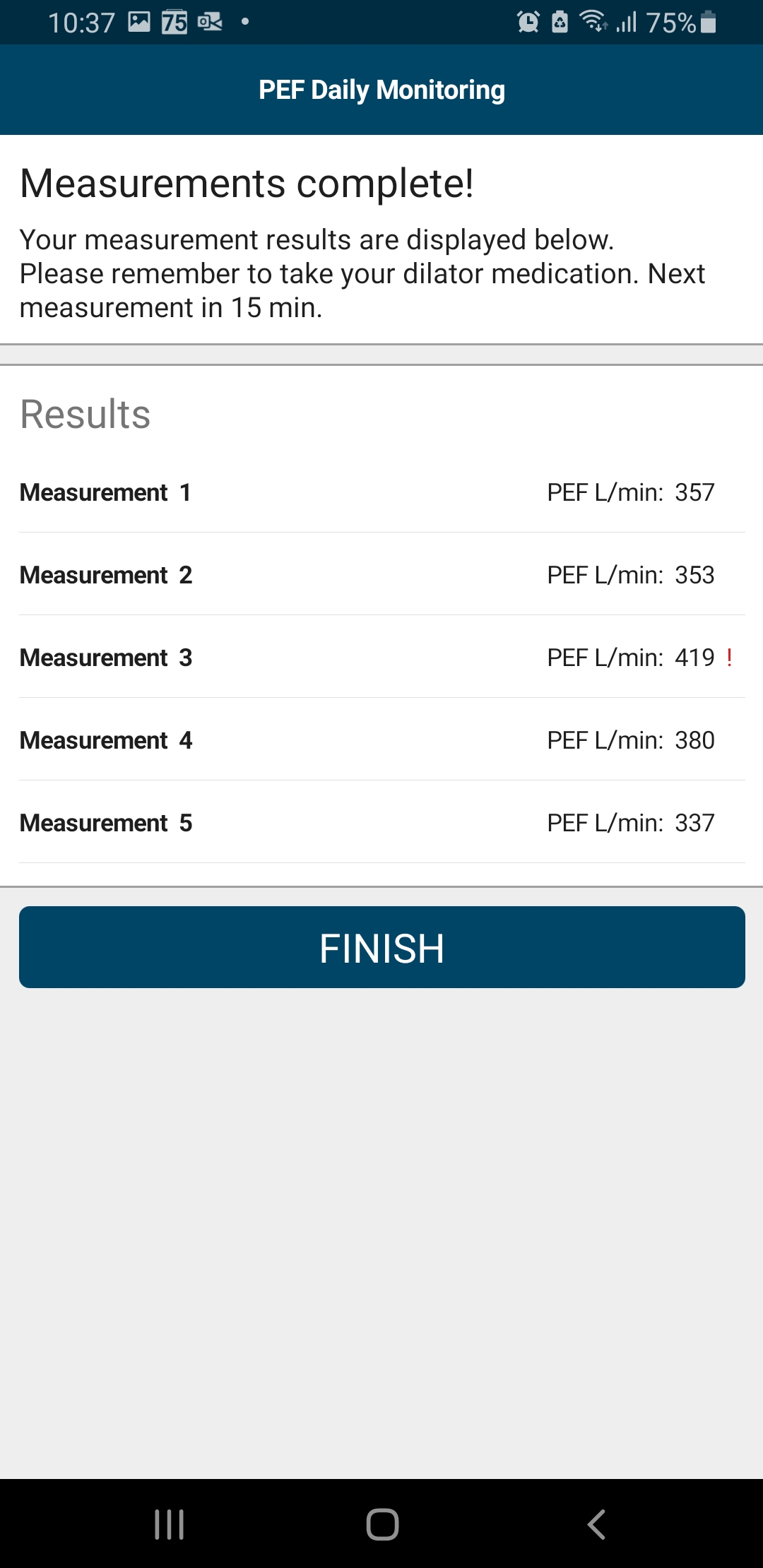Go back using the system back button

596,1524
